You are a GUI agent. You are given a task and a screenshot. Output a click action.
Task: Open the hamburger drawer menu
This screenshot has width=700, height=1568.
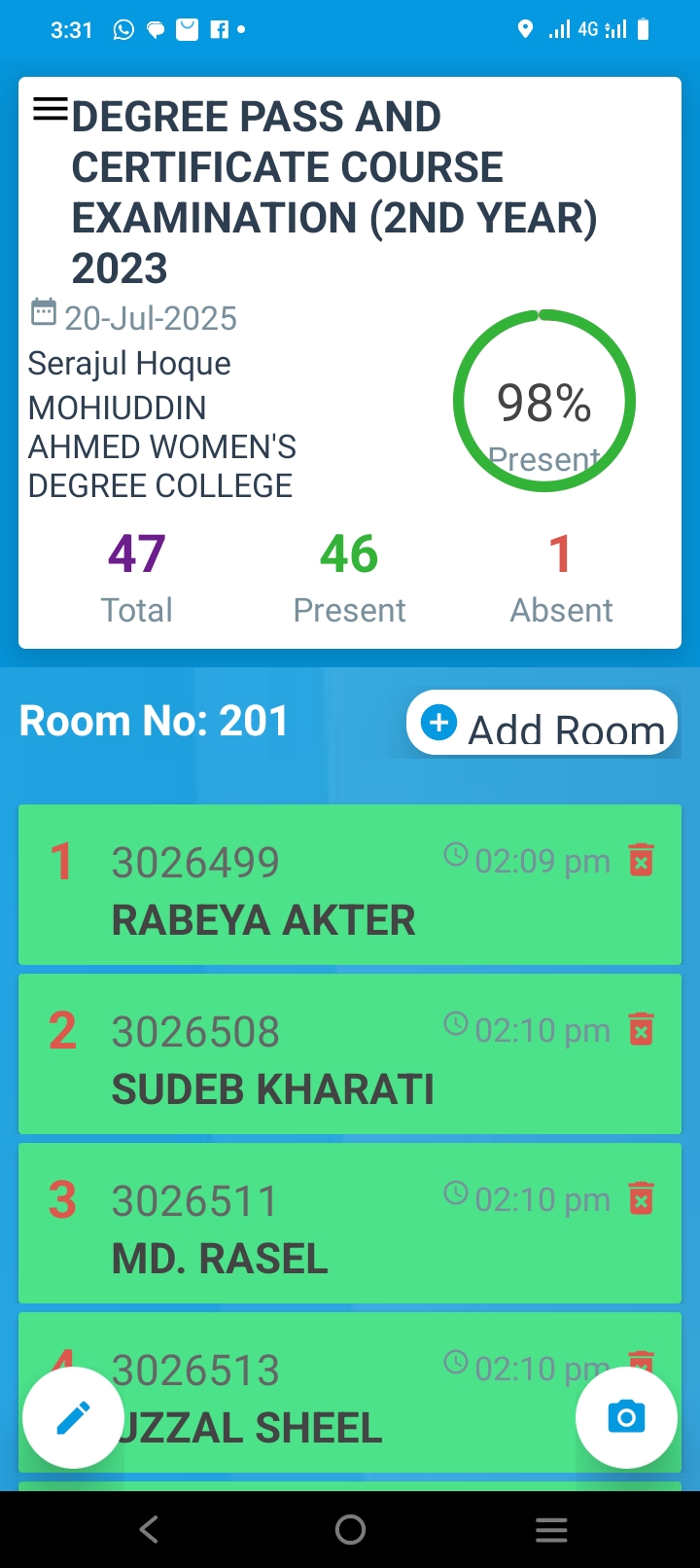click(51, 109)
